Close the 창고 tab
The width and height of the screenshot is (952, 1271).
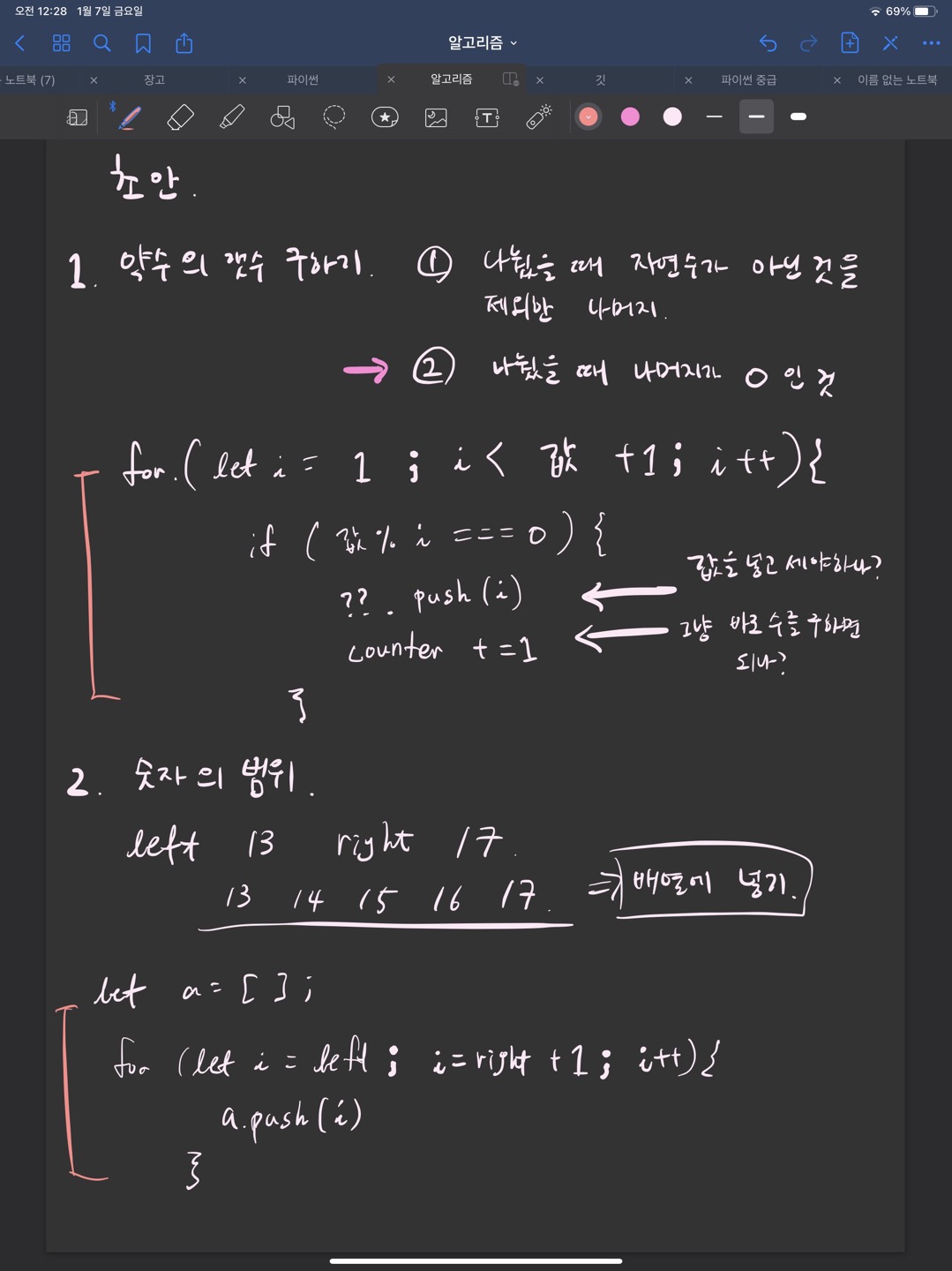point(242,80)
